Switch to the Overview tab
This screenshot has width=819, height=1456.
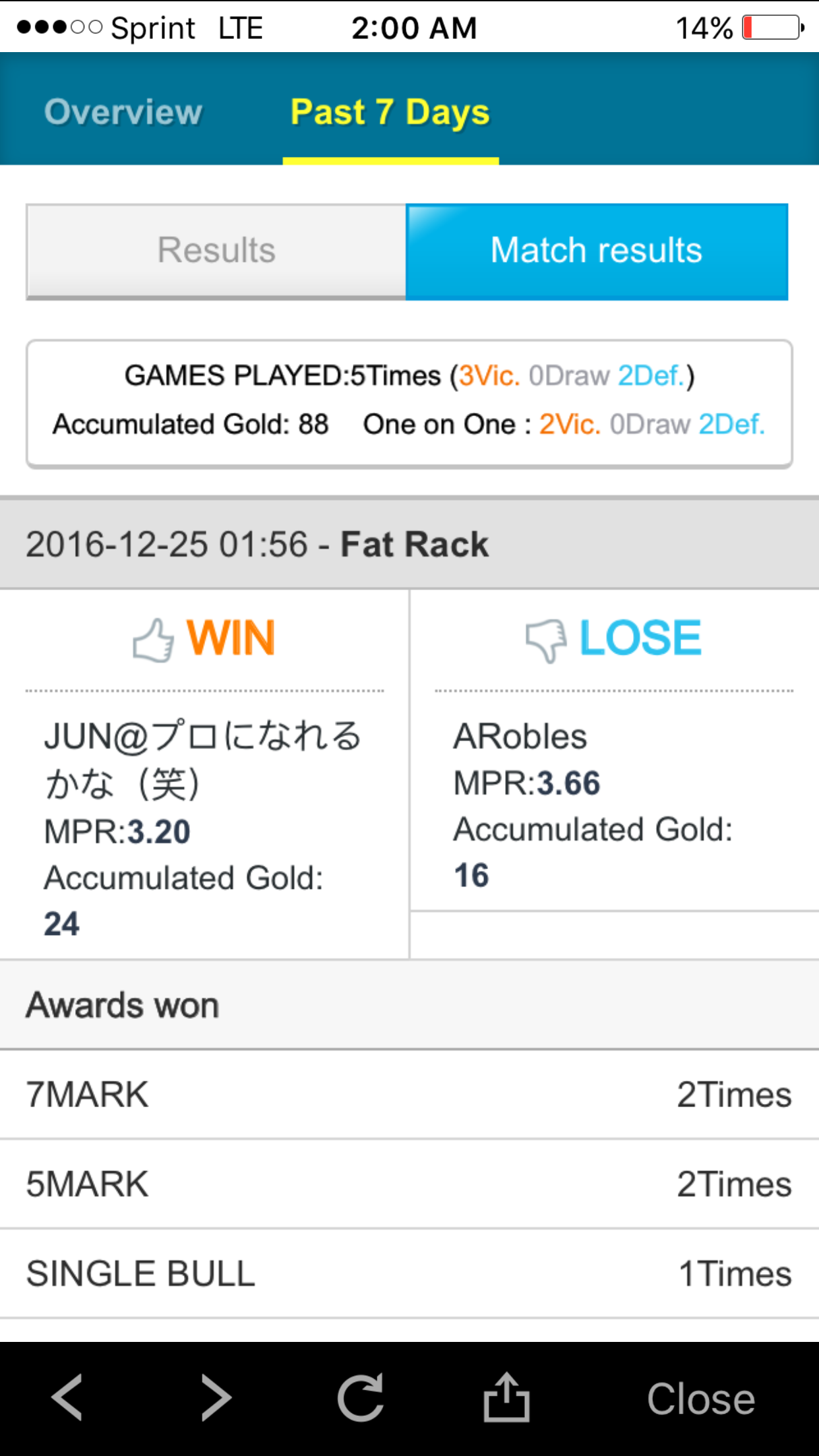(123, 111)
